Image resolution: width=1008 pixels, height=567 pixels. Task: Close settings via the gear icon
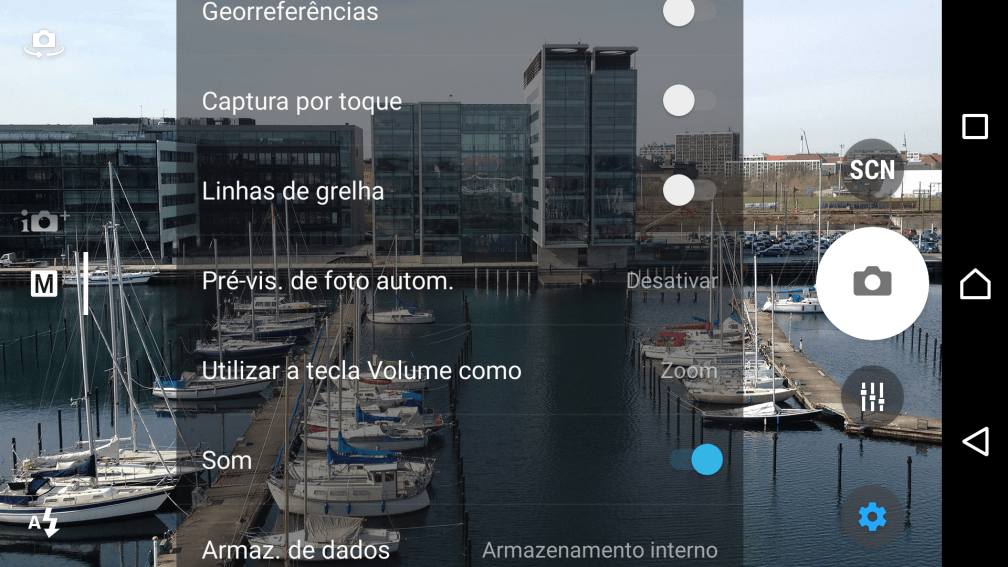[x=872, y=517]
